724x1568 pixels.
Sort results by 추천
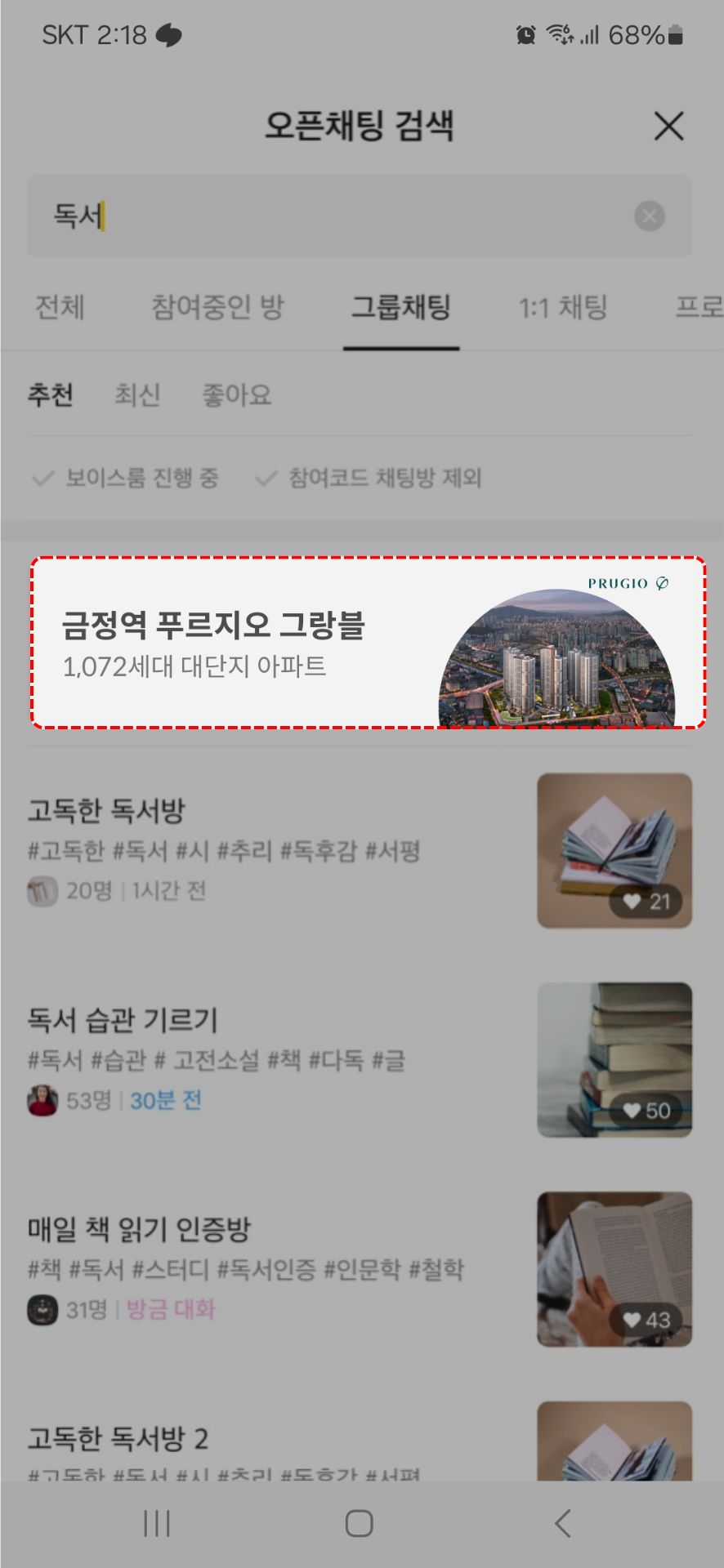pyautogui.click(x=51, y=395)
